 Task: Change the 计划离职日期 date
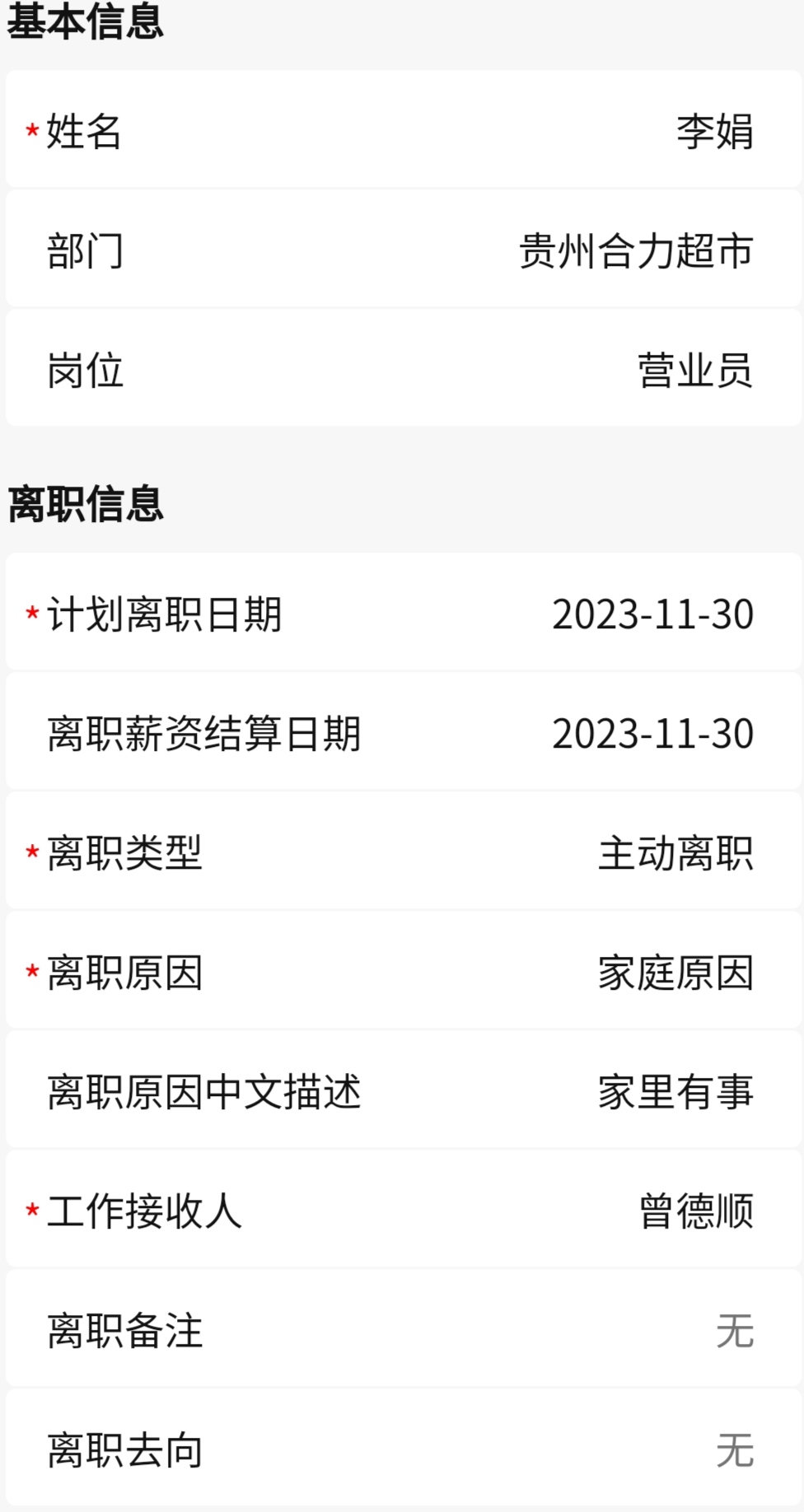[652, 614]
